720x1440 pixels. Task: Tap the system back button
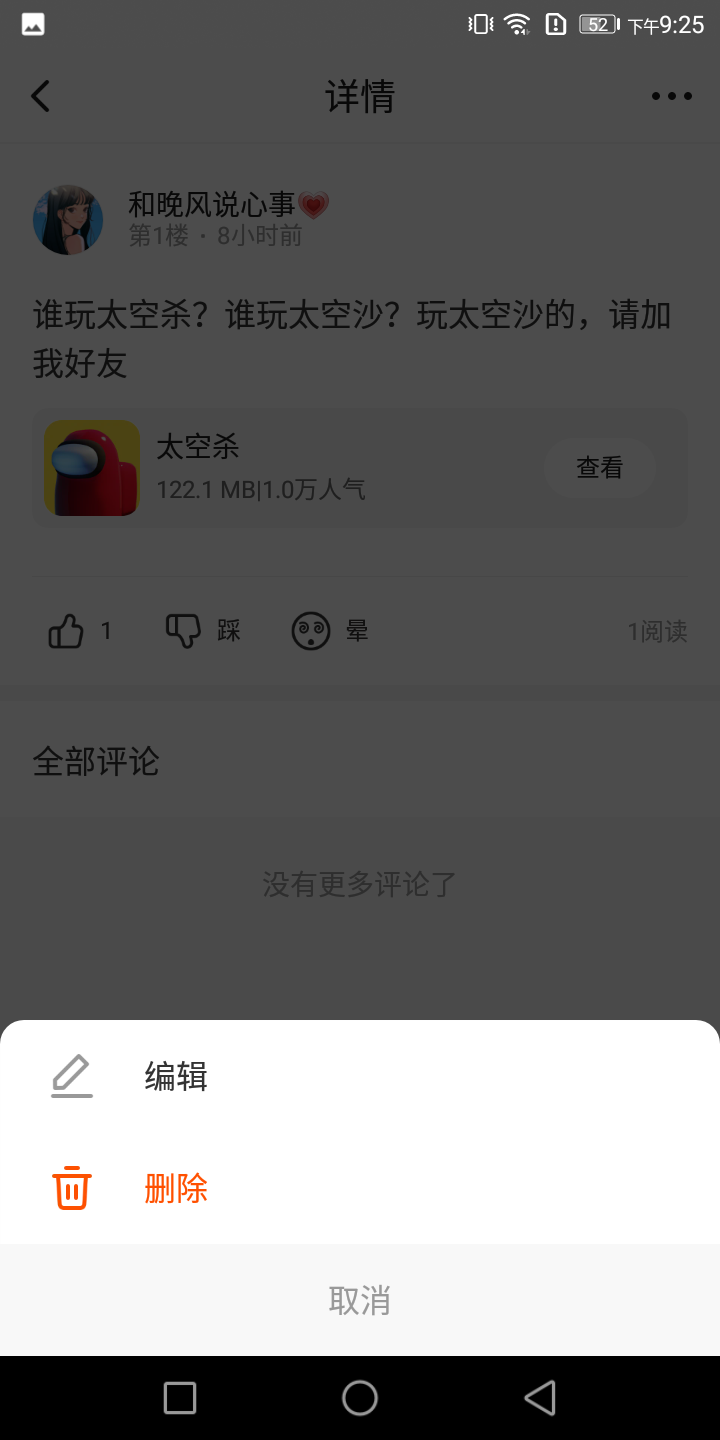pos(540,1397)
